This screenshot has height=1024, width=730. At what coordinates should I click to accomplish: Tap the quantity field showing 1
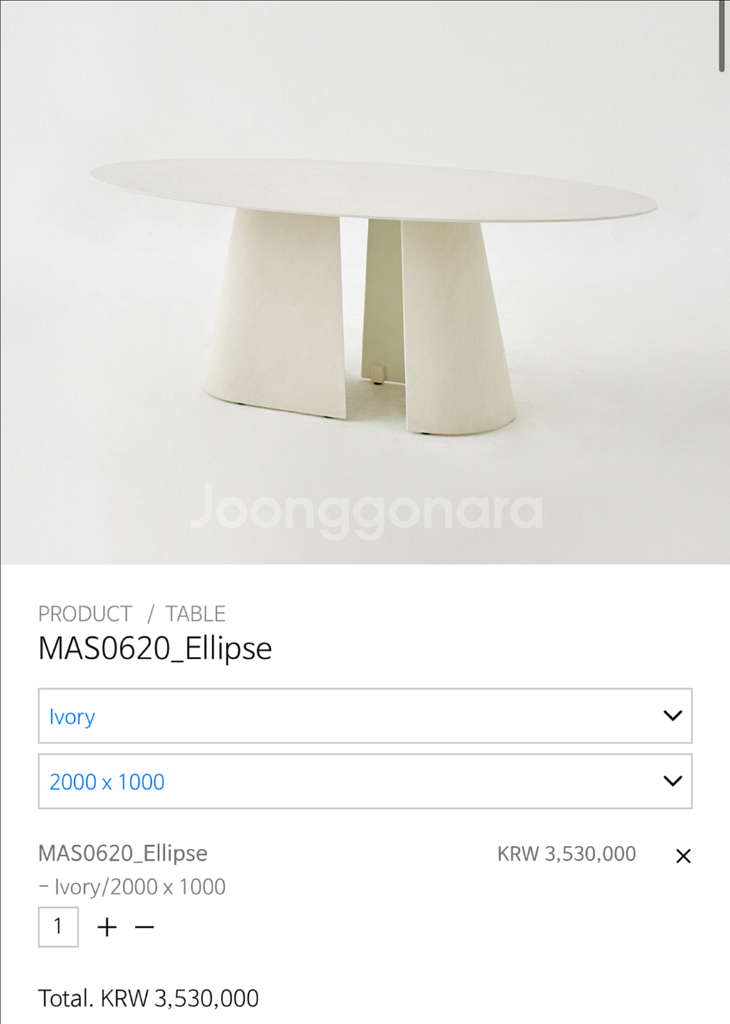(x=58, y=927)
